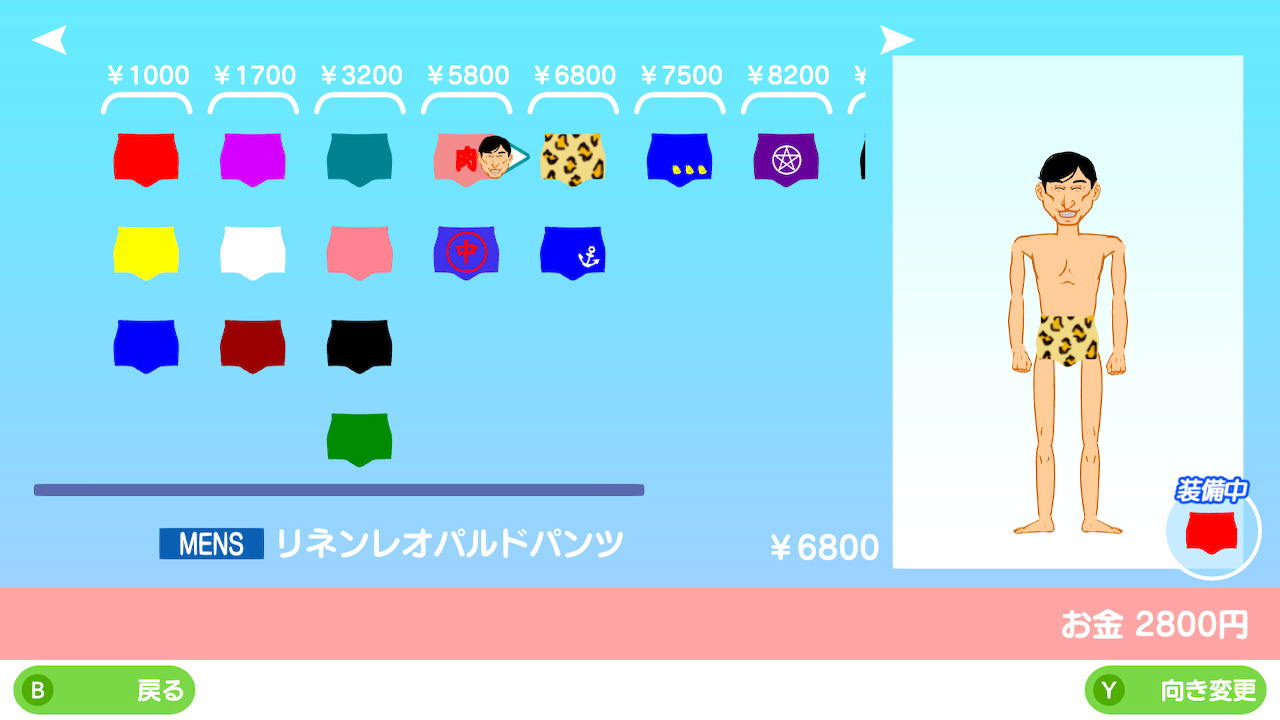The image size is (1280, 720).
Task: Pick the blue pants with red 中 symbol
Action: (x=466, y=251)
